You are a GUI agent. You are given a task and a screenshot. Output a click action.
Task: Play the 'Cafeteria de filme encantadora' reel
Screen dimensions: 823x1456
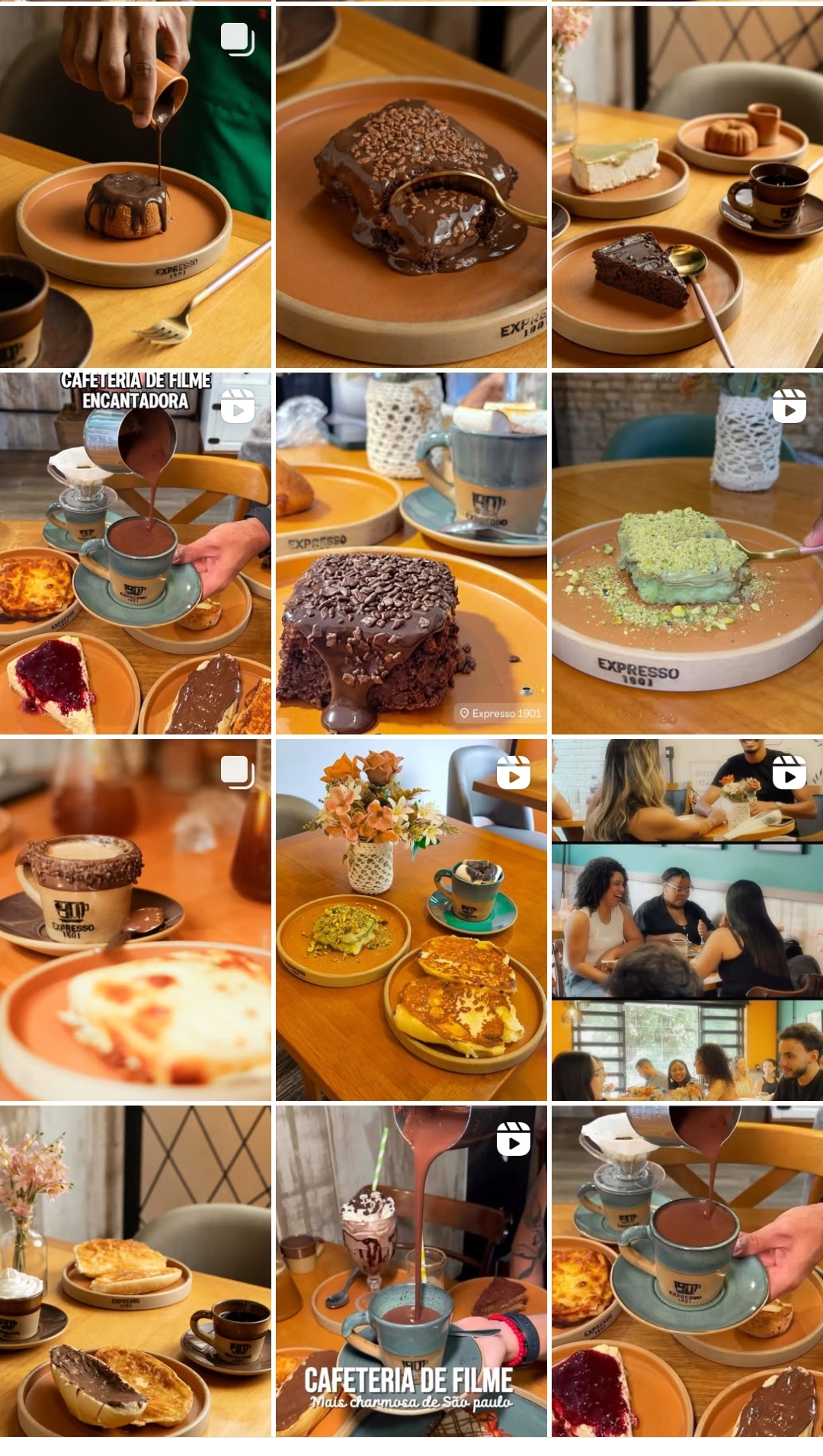(x=135, y=553)
